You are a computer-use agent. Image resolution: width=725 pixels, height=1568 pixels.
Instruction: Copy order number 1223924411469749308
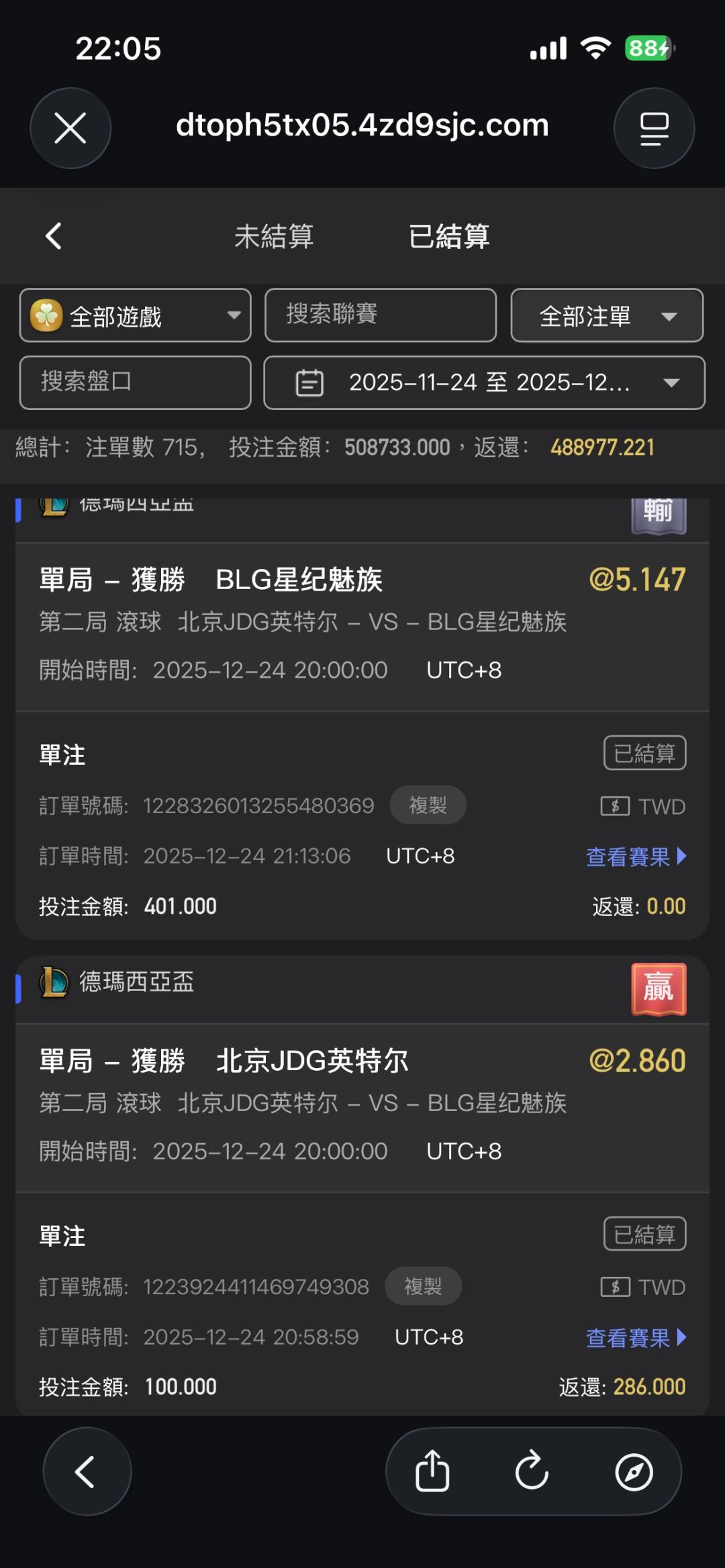[x=423, y=1286]
